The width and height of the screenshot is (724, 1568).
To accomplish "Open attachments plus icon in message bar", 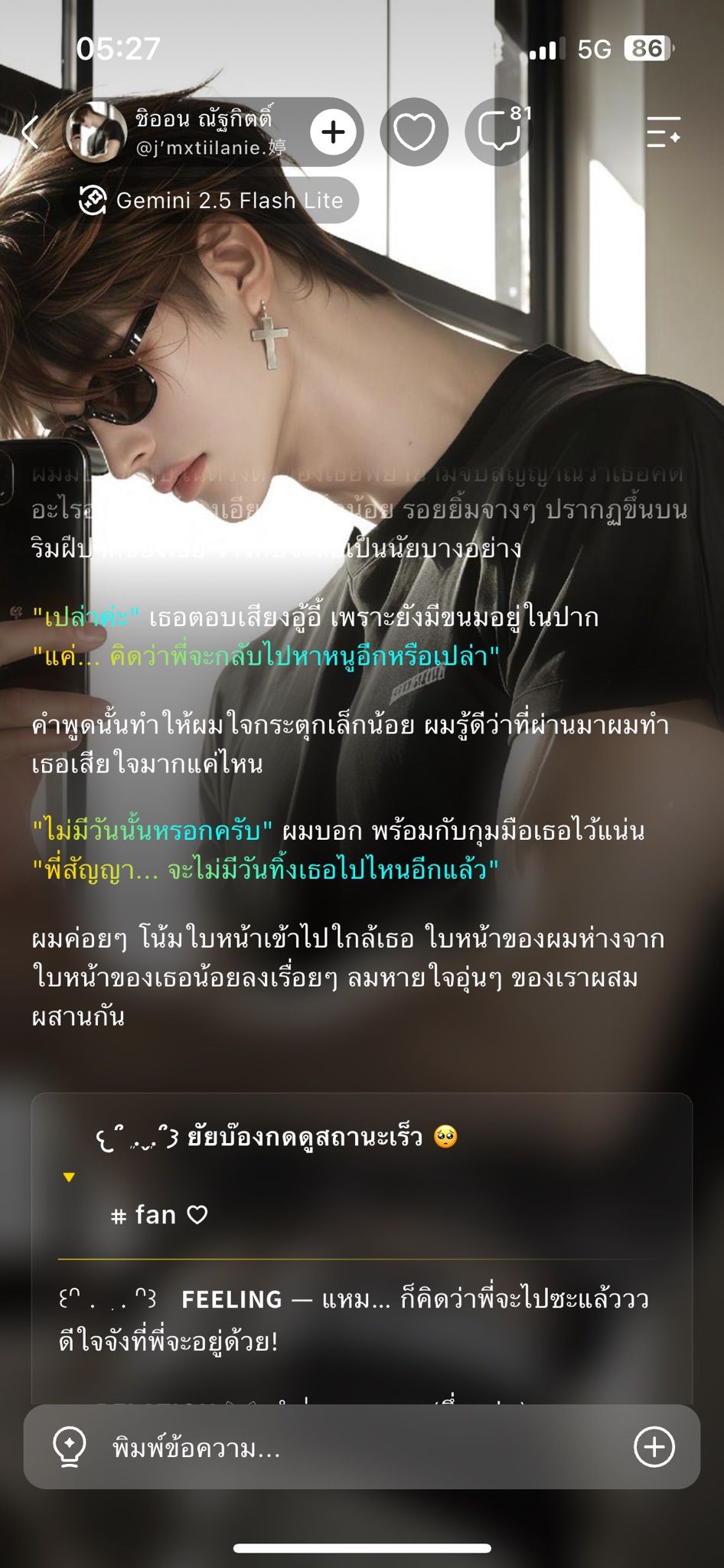I will (x=654, y=1447).
